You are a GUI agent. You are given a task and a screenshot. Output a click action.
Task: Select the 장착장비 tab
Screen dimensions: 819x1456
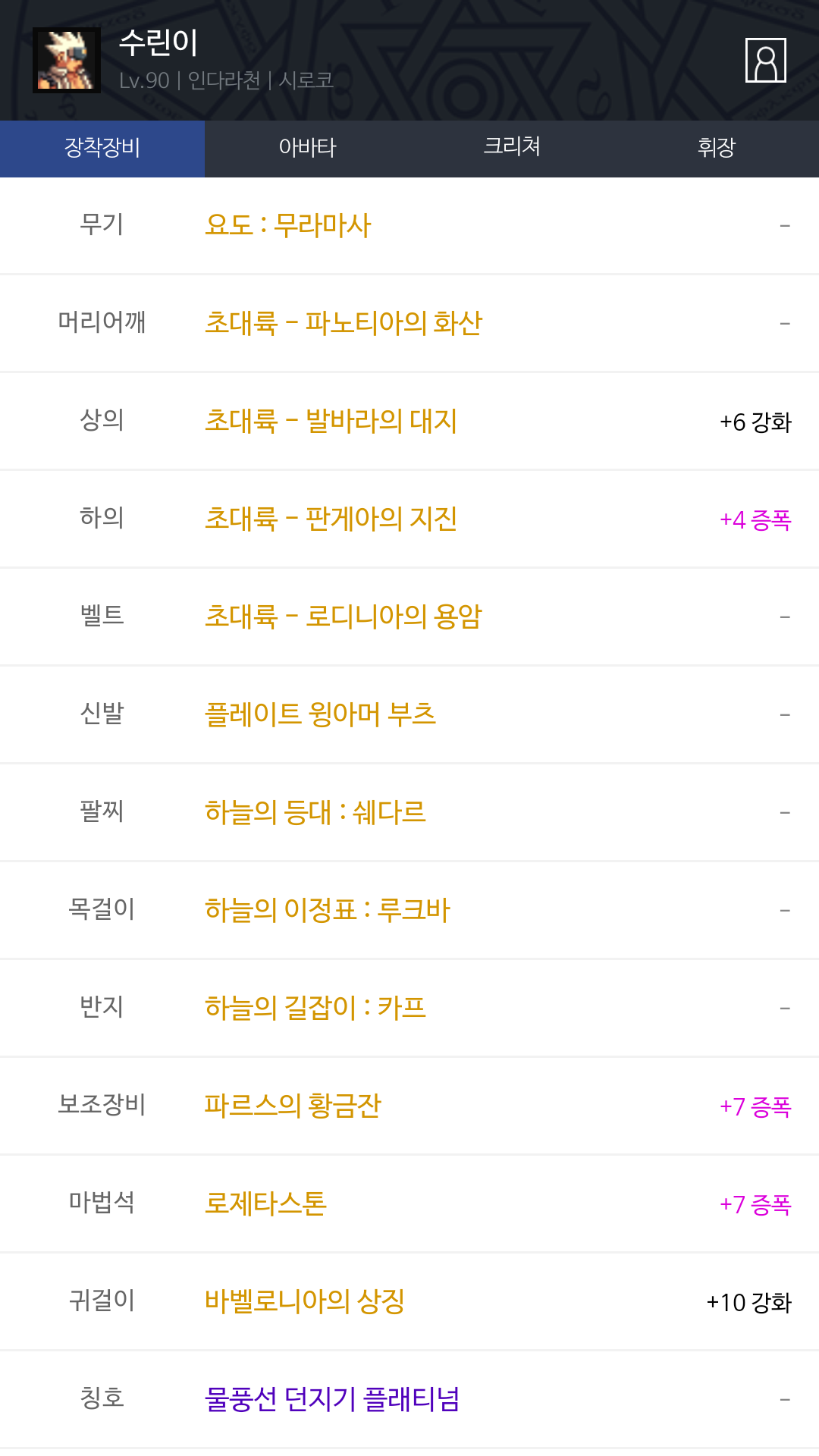(102, 148)
